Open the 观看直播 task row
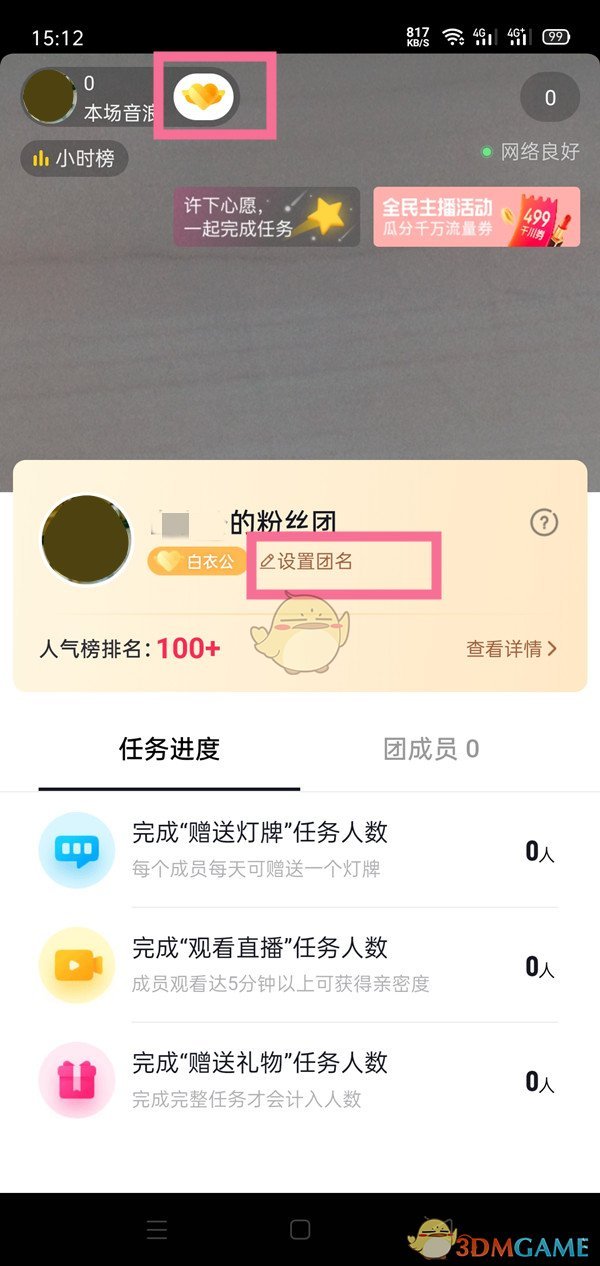 (x=300, y=965)
